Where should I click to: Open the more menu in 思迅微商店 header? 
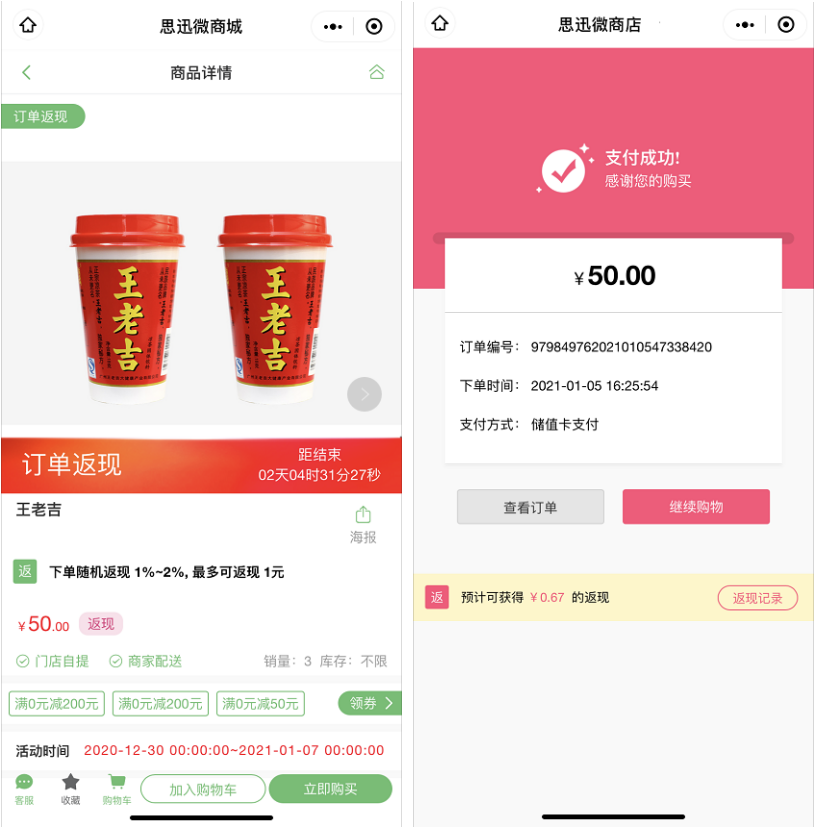745,25
